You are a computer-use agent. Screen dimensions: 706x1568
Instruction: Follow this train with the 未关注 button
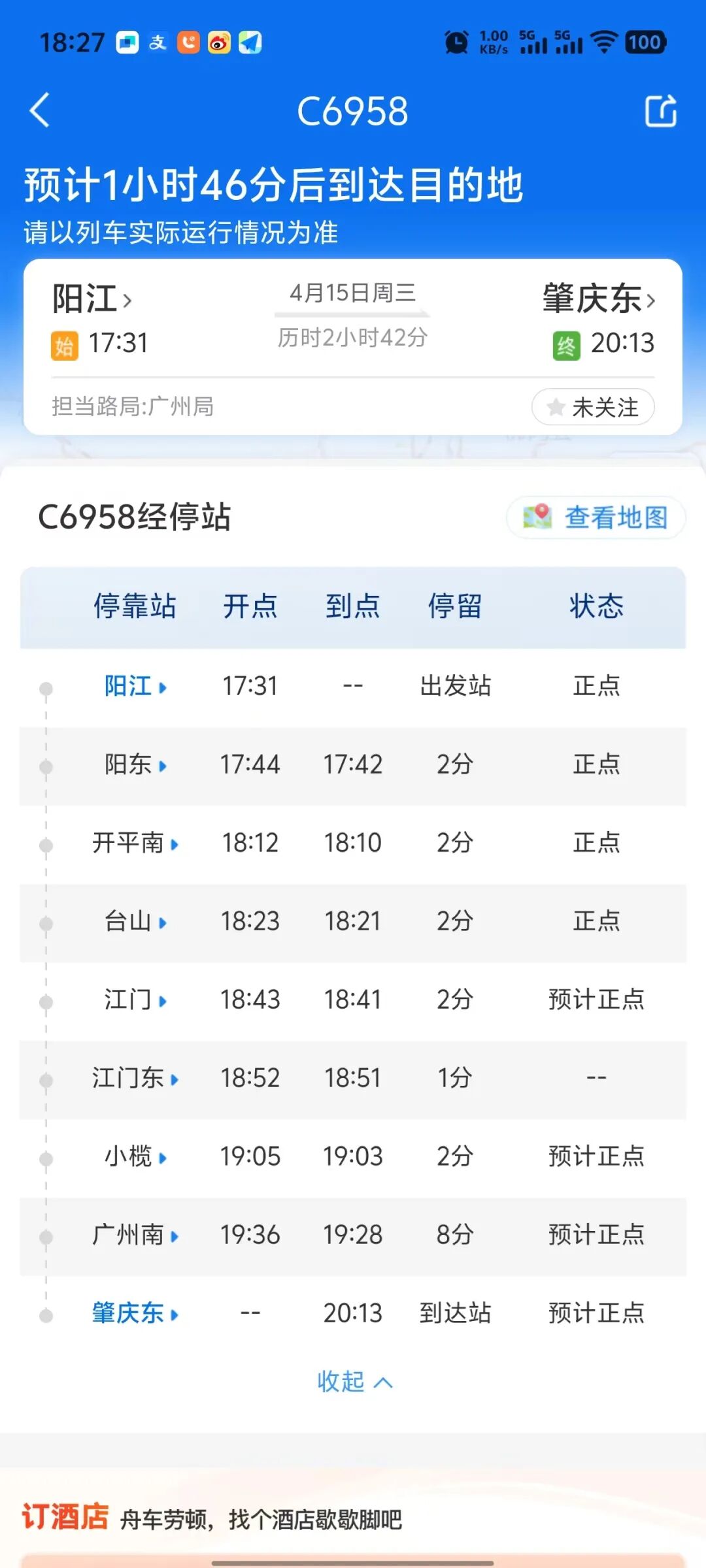593,407
